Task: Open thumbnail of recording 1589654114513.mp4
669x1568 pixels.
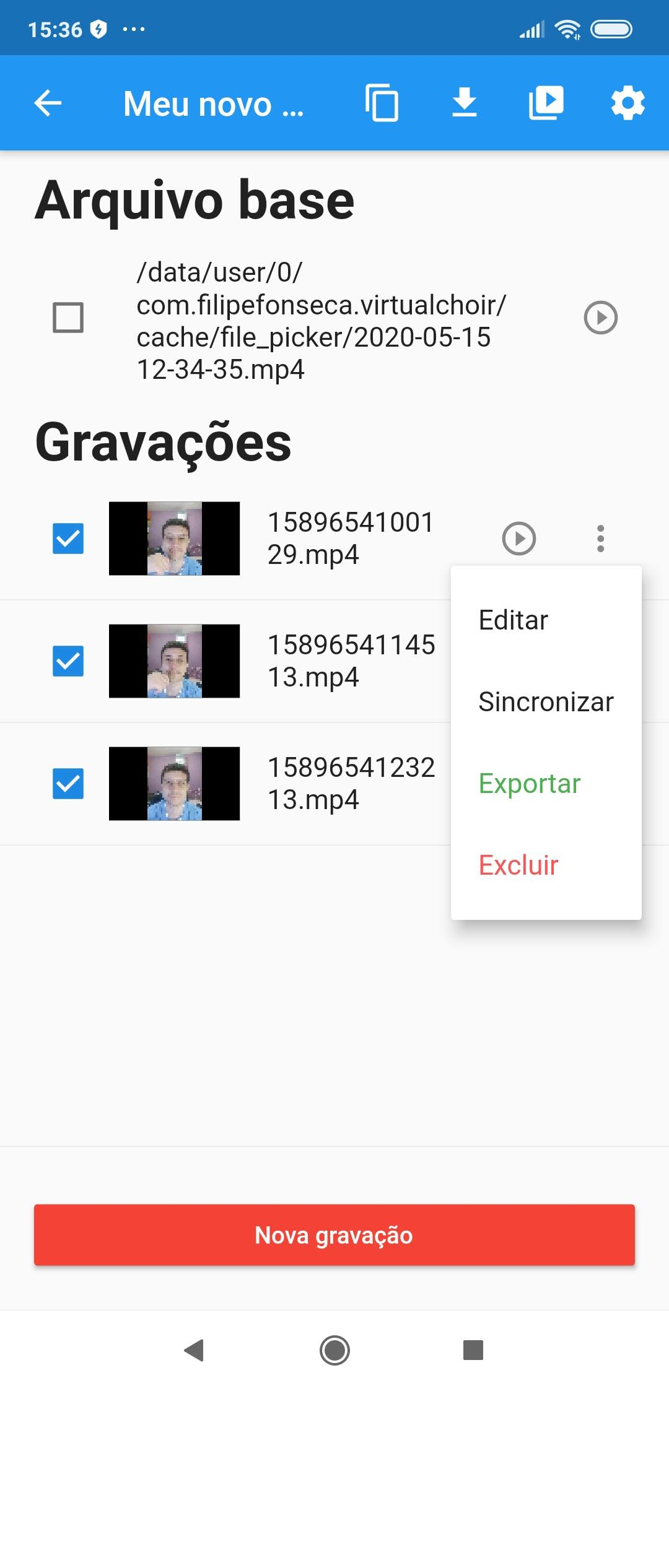Action: (x=174, y=661)
